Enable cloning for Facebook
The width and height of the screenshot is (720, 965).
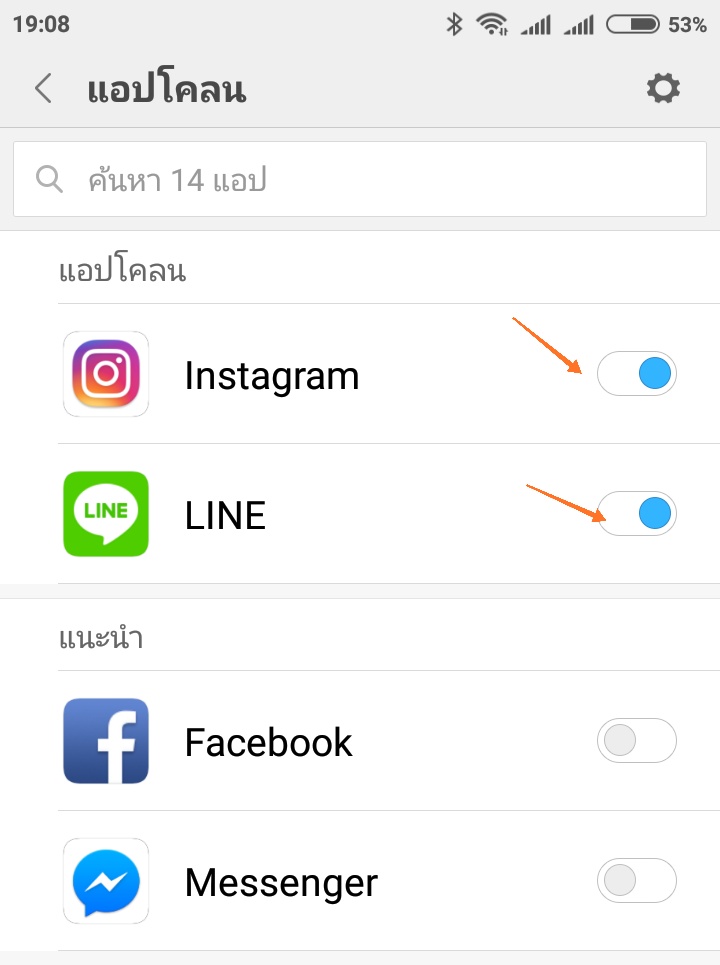coord(637,741)
